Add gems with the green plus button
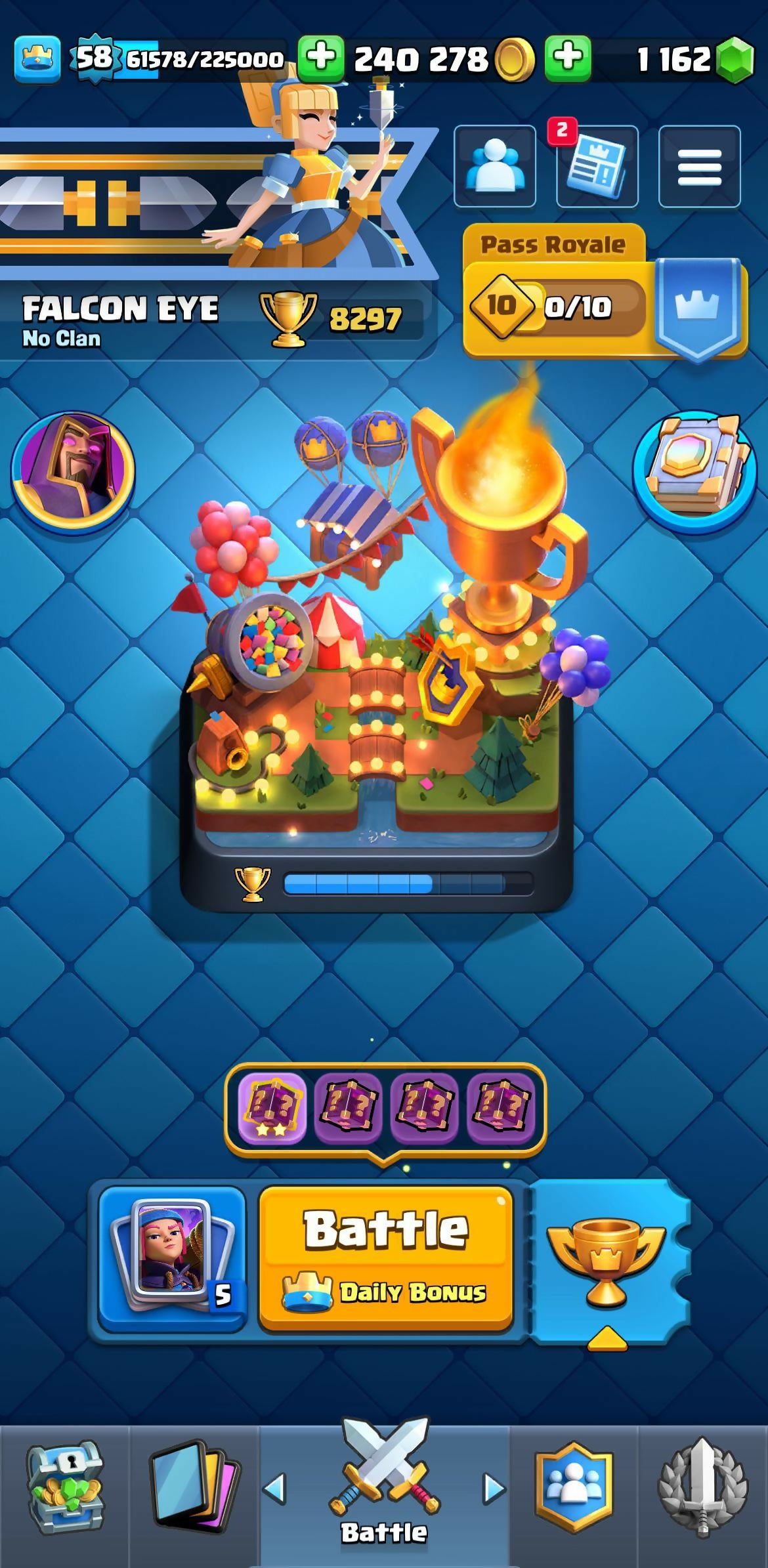 click(x=568, y=58)
